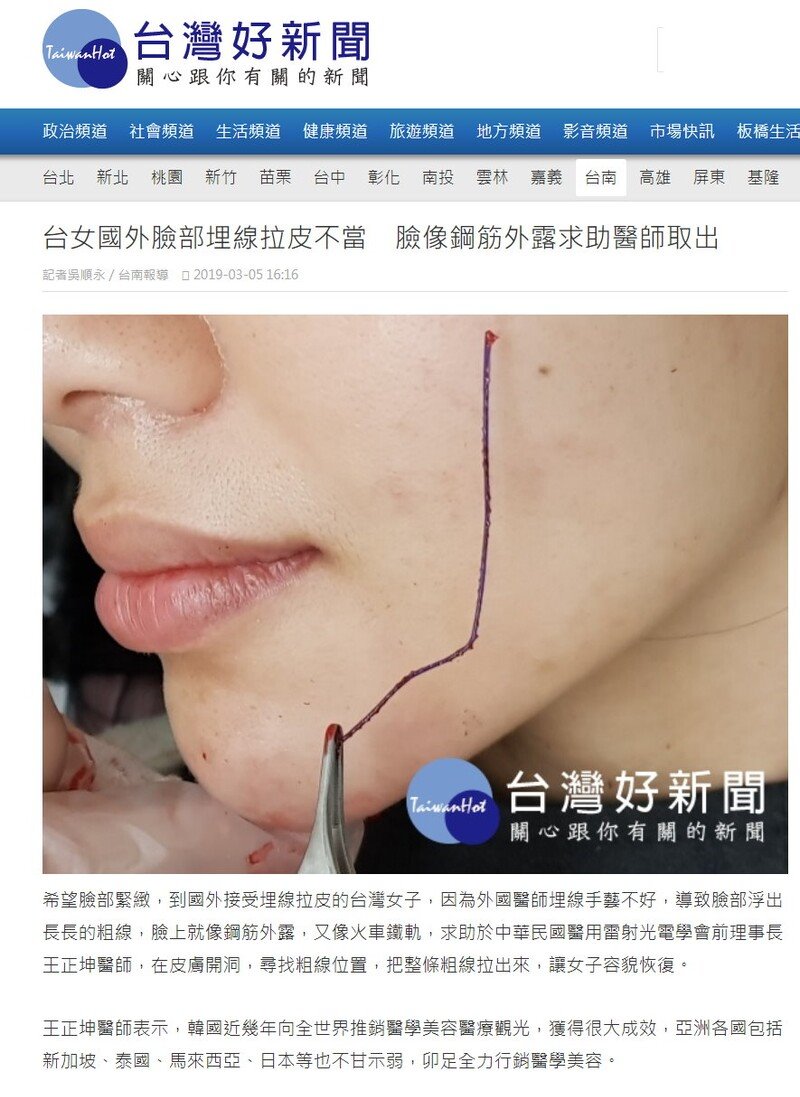Screen dimensions: 800x1097
Task: Go to 台中 region news
Action: click(329, 178)
